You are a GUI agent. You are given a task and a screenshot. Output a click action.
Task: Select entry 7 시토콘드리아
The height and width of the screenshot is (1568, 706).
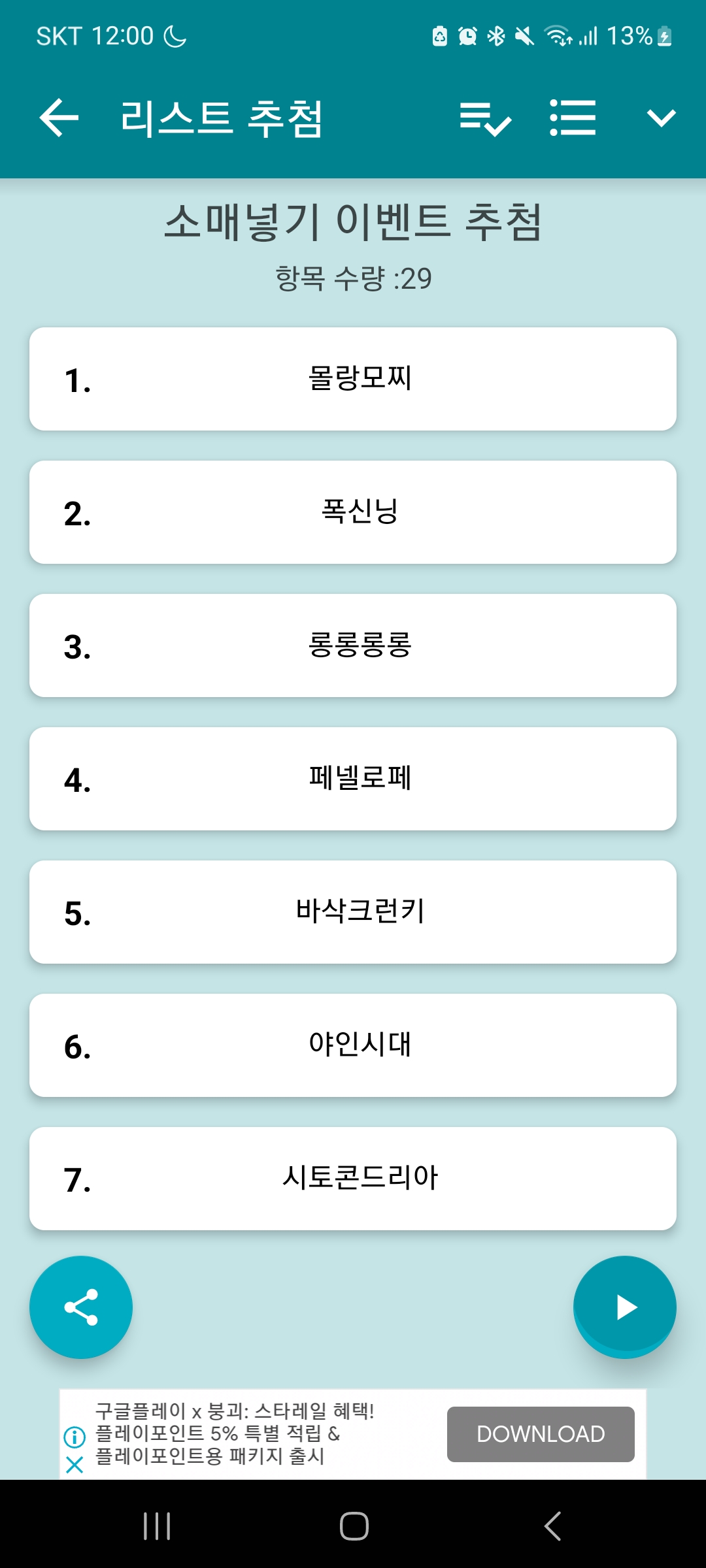pos(353,1179)
